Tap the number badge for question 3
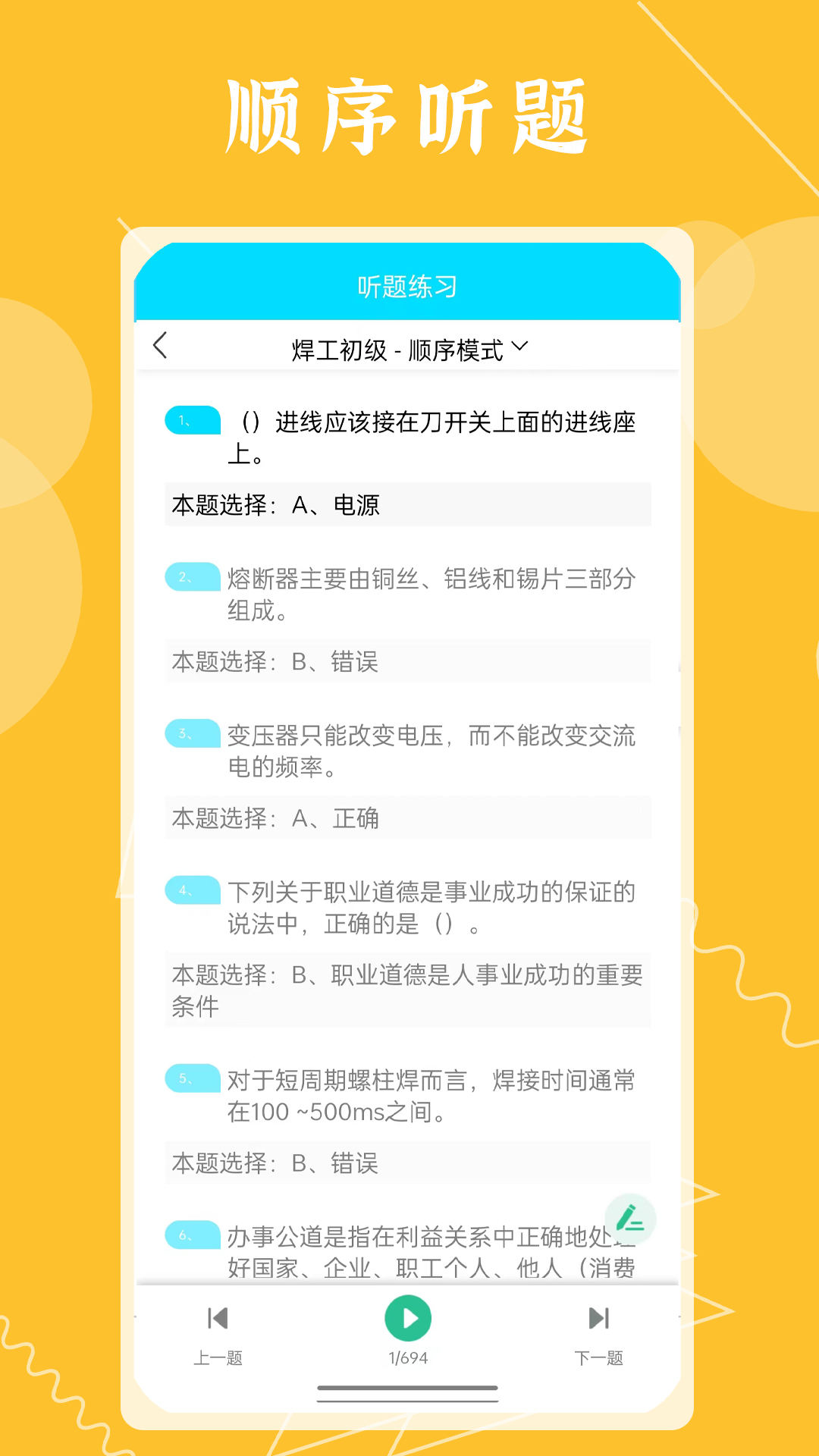The height and width of the screenshot is (1456, 819). pyautogui.click(x=192, y=734)
